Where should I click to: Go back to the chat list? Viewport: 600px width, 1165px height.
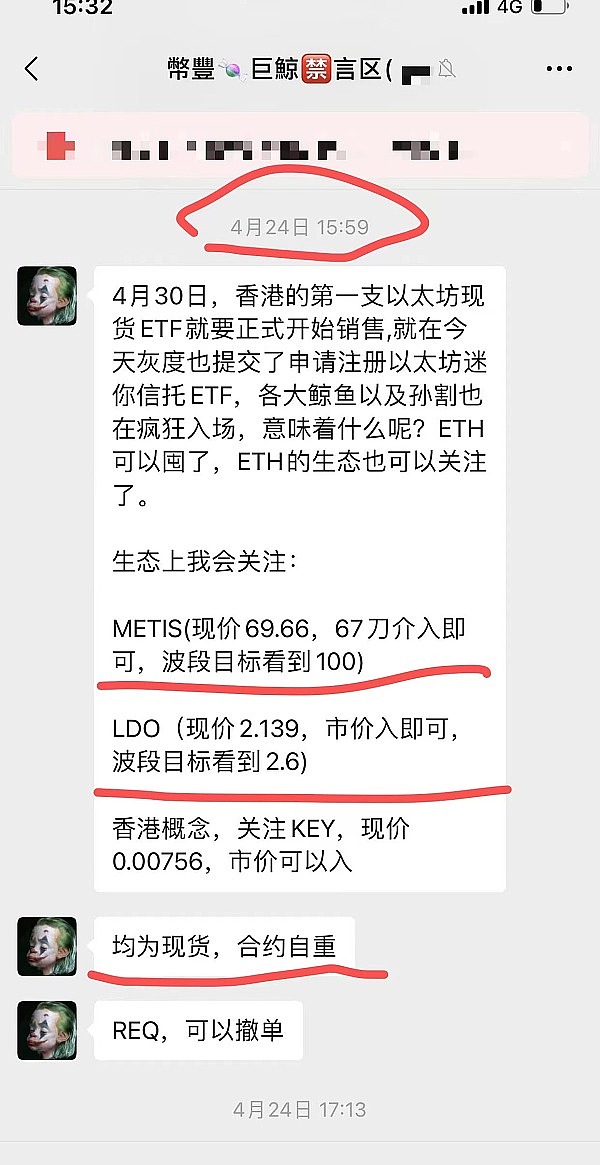(31, 69)
